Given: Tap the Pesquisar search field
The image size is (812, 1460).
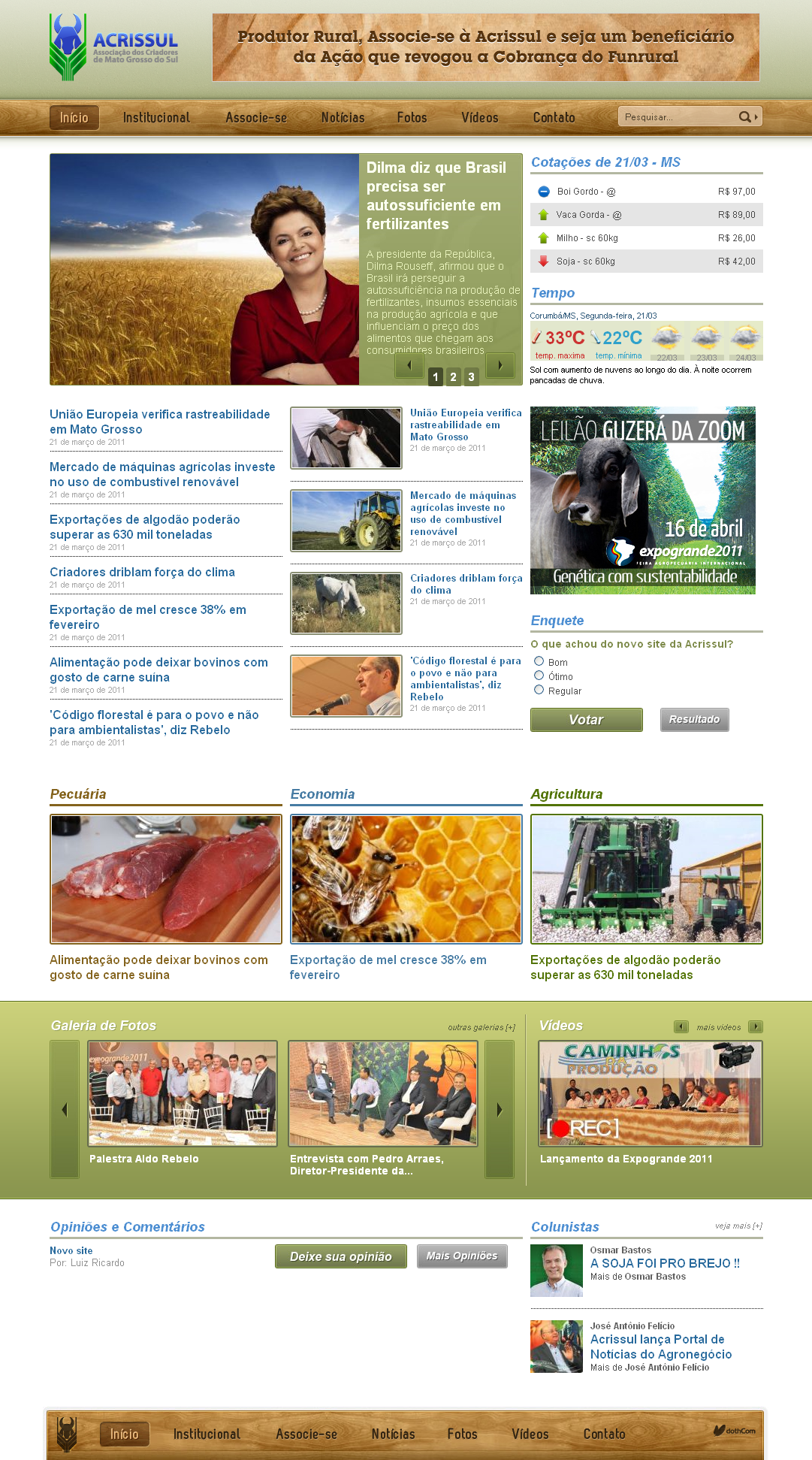Looking at the screenshot, I should point(676,117).
